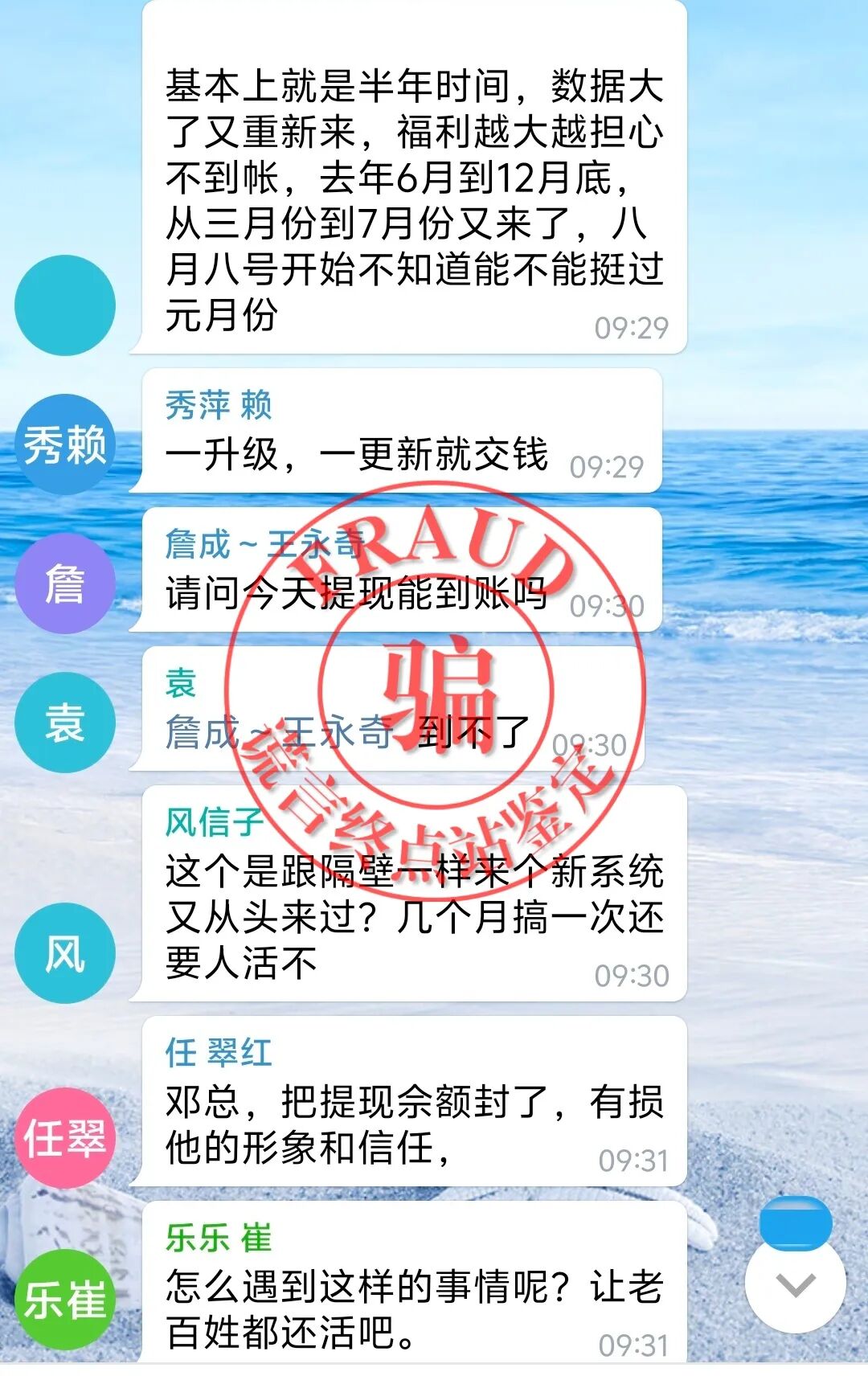
Task: Open 秀赖 avatar profile
Action: pyautogui.click(x=65, y=444)
